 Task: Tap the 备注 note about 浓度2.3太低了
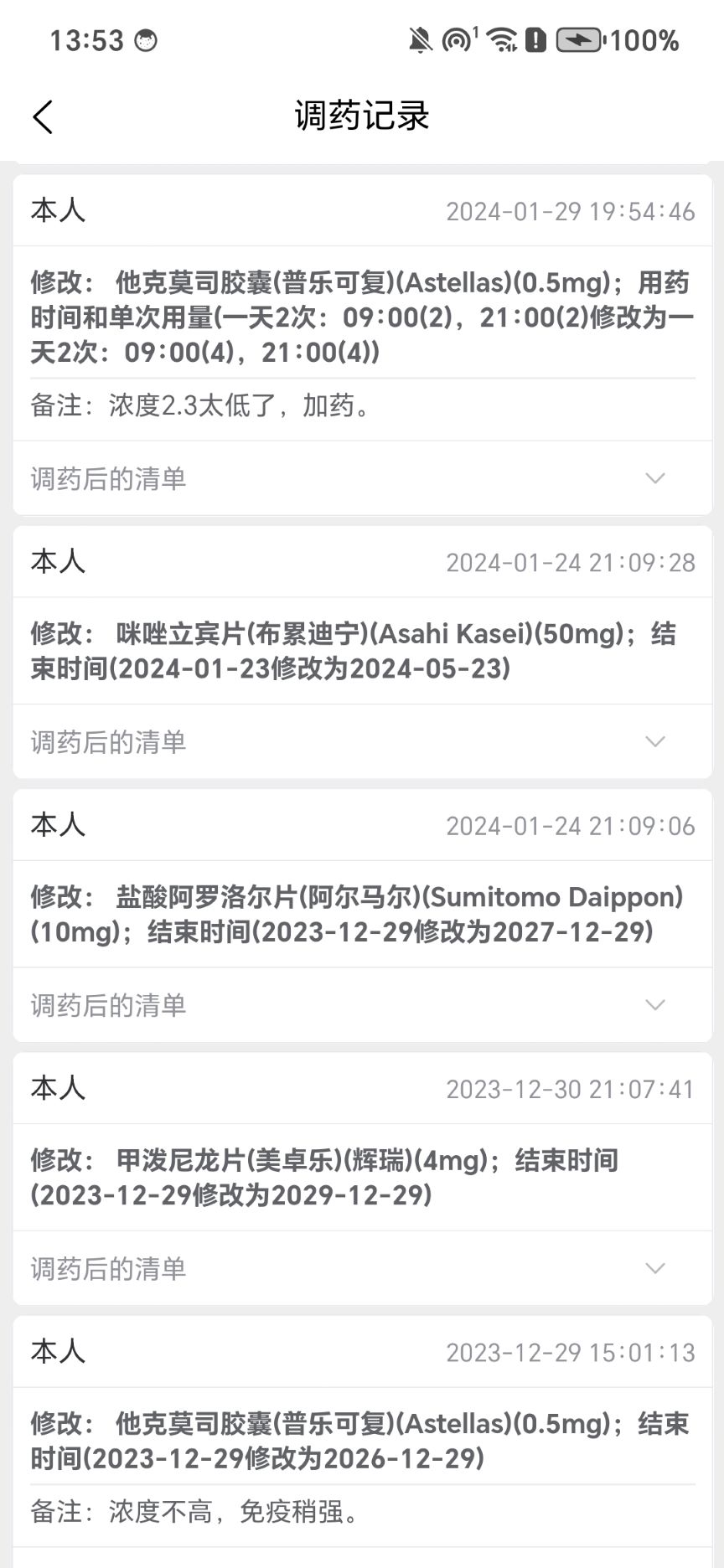click(x=201, y=406)
